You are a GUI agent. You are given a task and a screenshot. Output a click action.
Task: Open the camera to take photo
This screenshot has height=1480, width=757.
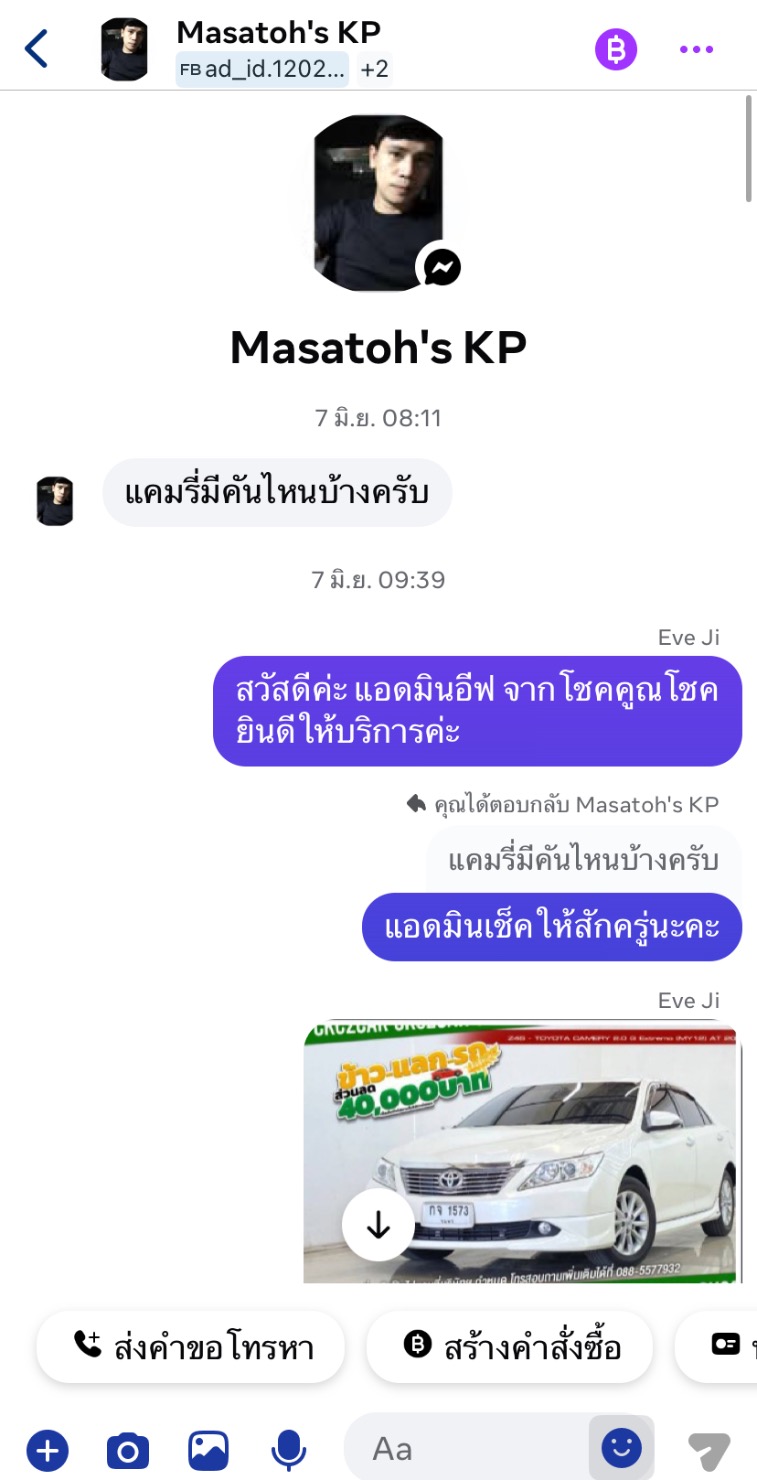(x=128, y=1449)
